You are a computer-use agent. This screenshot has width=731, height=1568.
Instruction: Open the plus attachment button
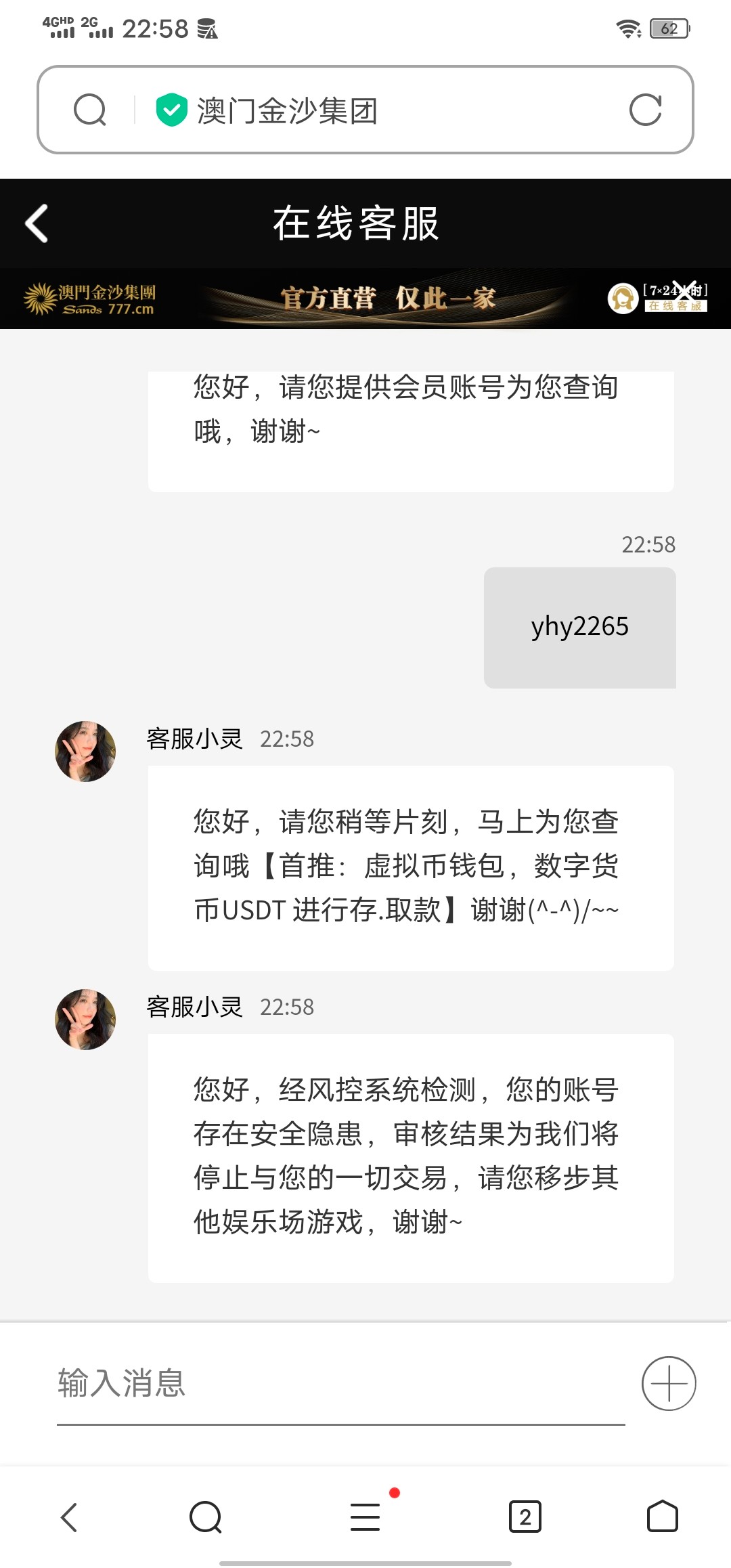click(x=669, y=1383)
